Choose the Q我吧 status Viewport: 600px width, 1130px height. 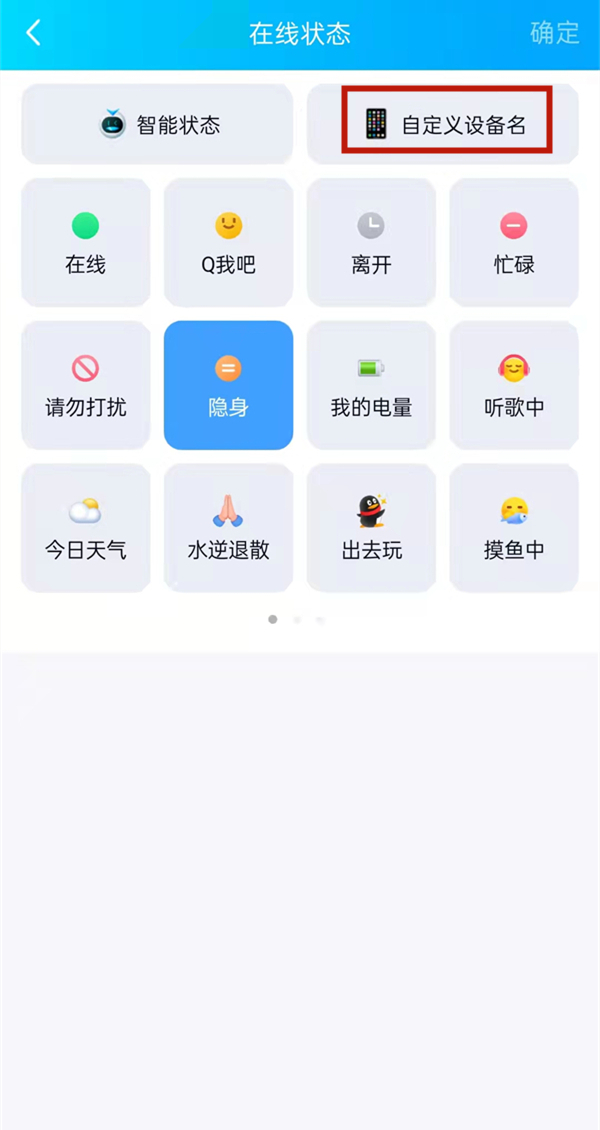pos(228,243)
